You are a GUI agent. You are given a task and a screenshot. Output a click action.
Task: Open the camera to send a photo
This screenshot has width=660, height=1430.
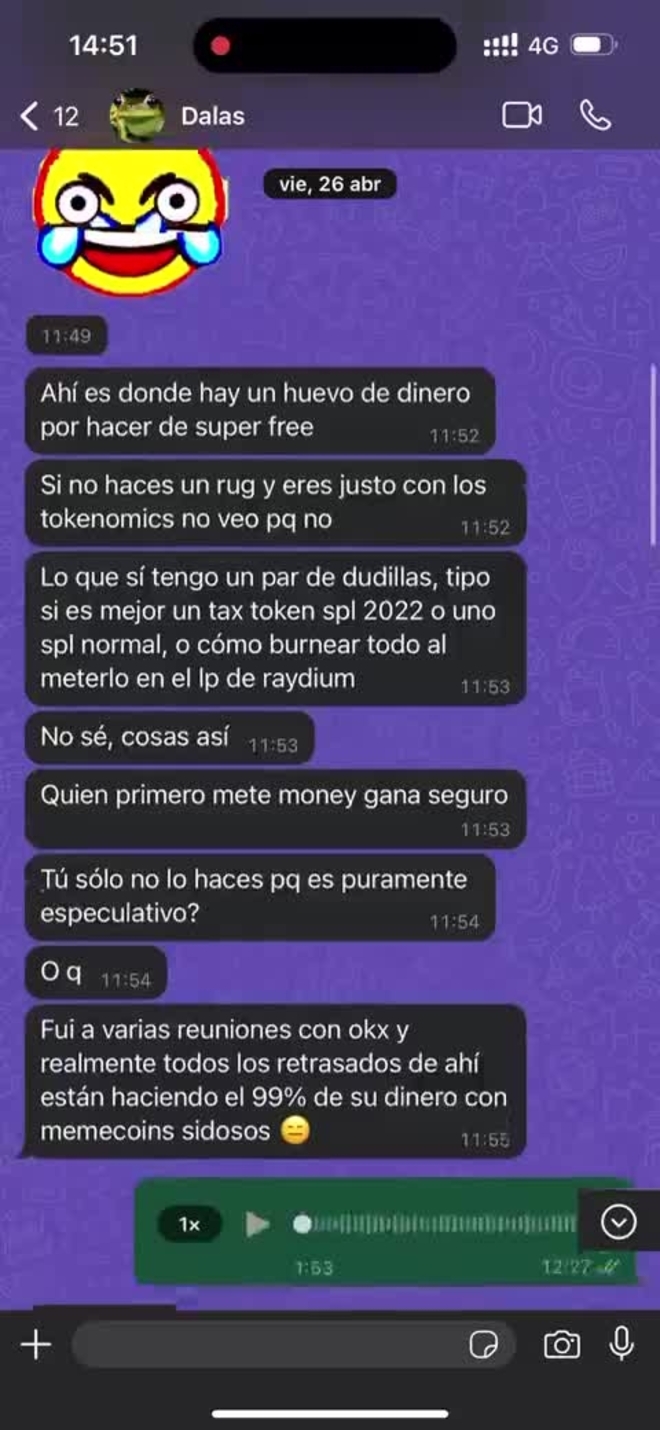pos(562,1345)
